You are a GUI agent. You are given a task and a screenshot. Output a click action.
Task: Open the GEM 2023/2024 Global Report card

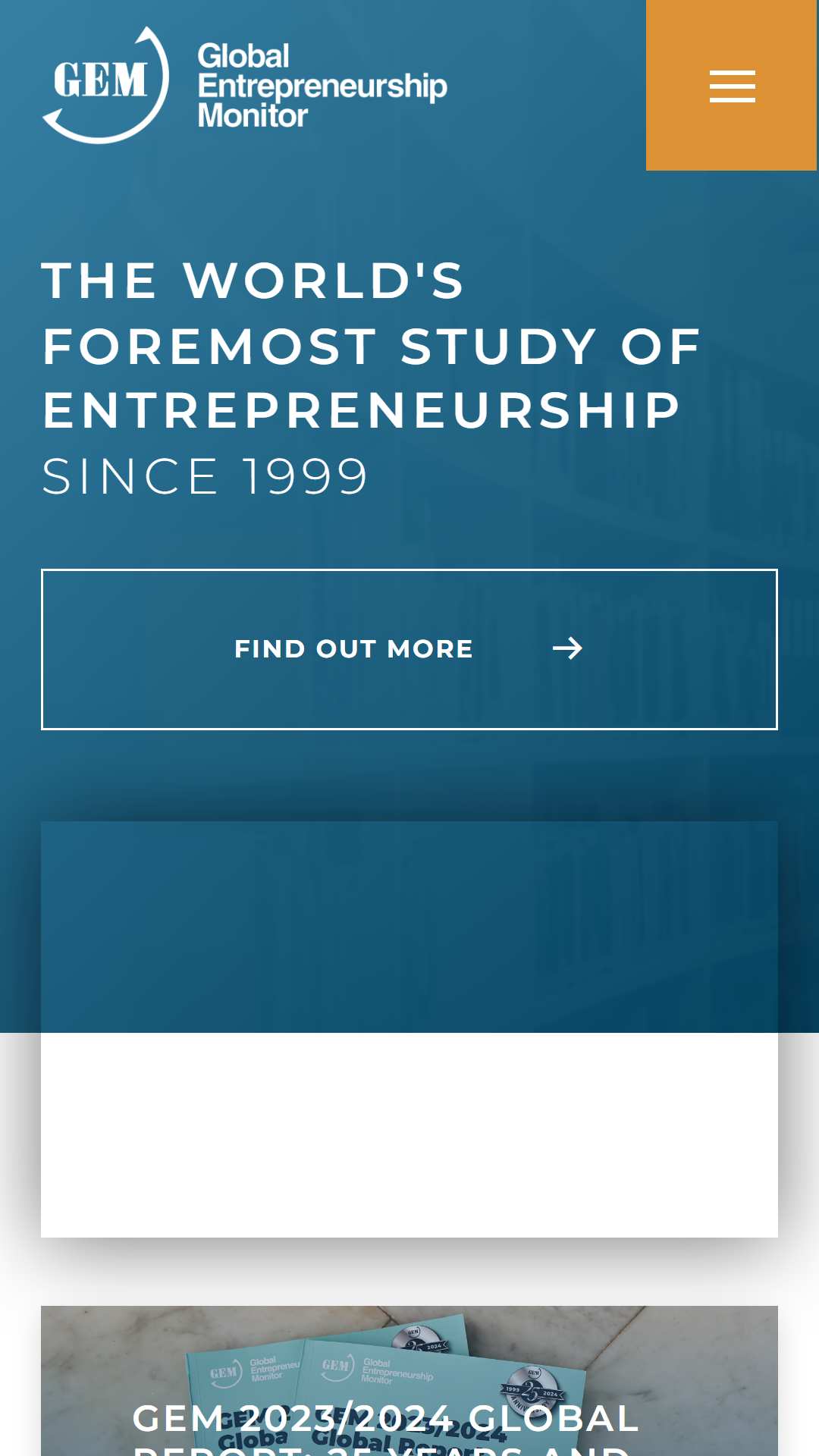tap(409, 1381)
